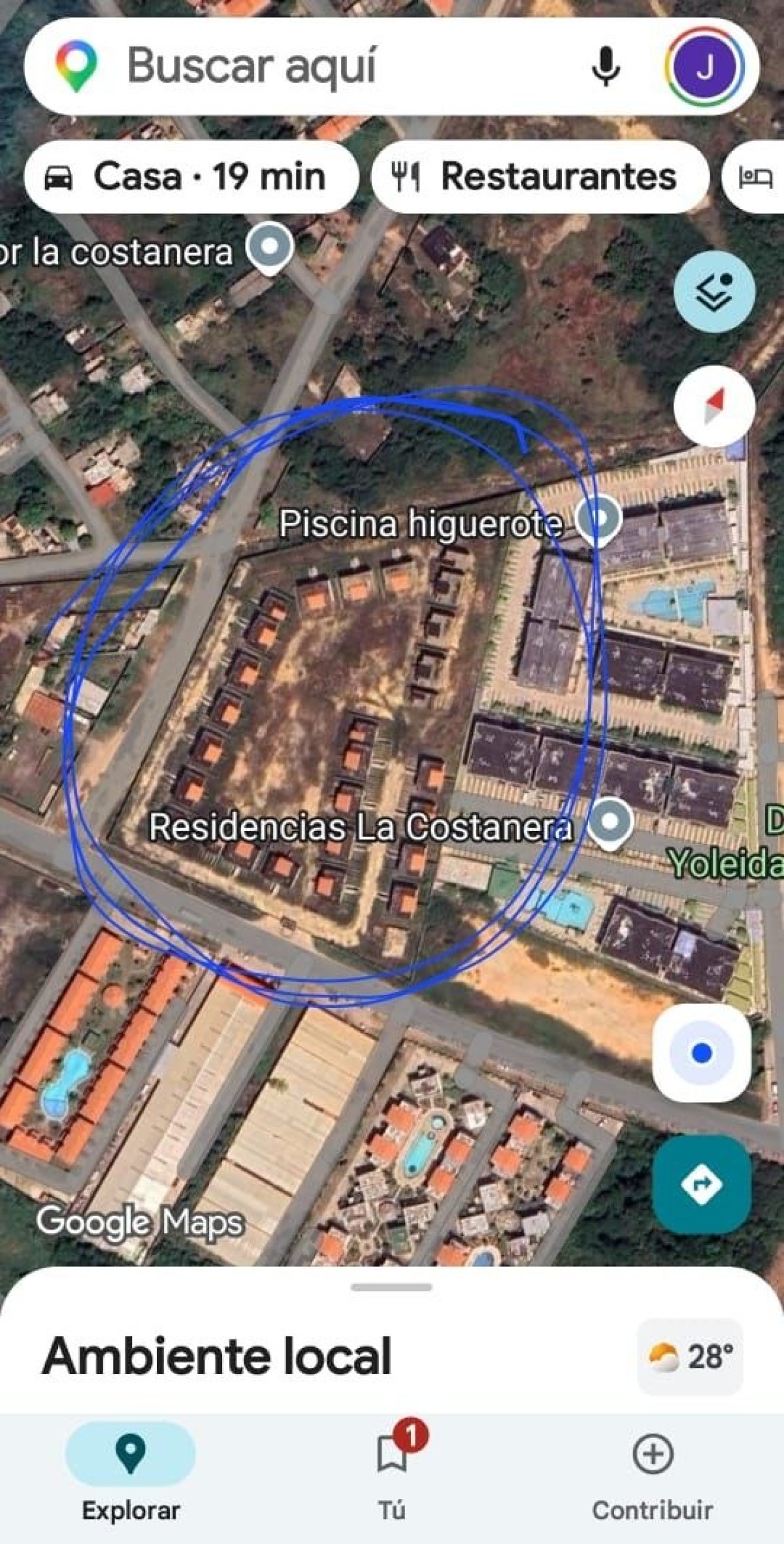784x1544 pixels.
Task: Start voice search with the microphone
Action: [x=606, y=66]
